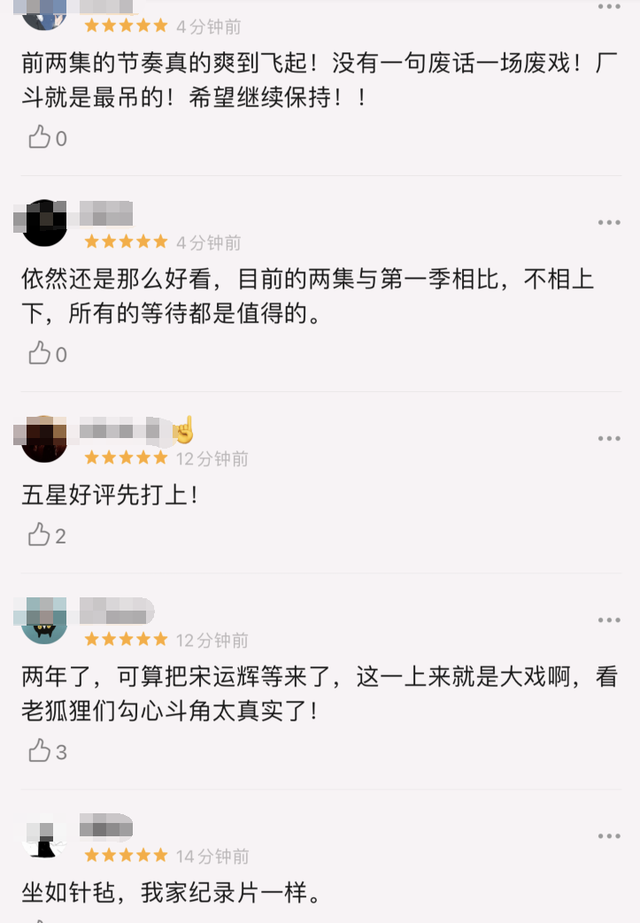This screenshot has width=640, height=923.
Task: Open more options for the 坐如针毡 review
Action: click(x=609, y=836)
